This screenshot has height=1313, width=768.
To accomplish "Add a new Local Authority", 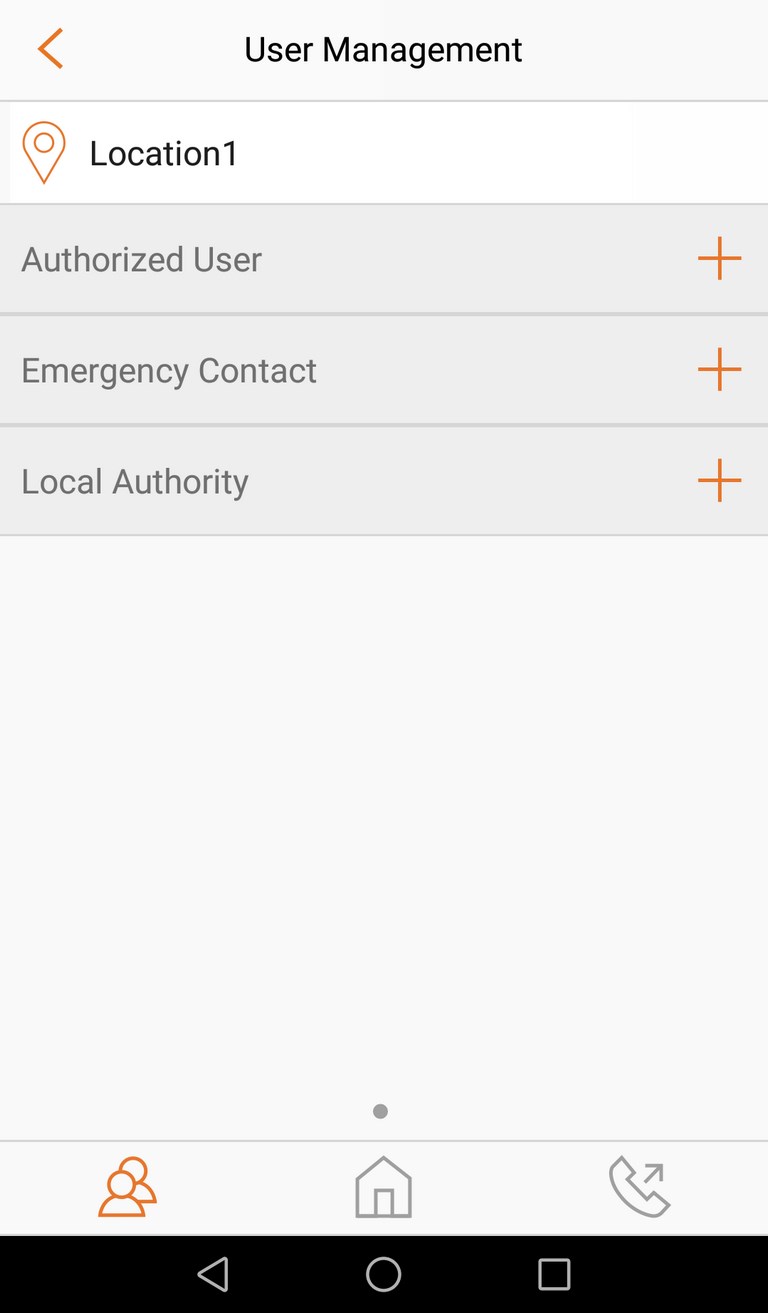I will [x=719, y=481].
